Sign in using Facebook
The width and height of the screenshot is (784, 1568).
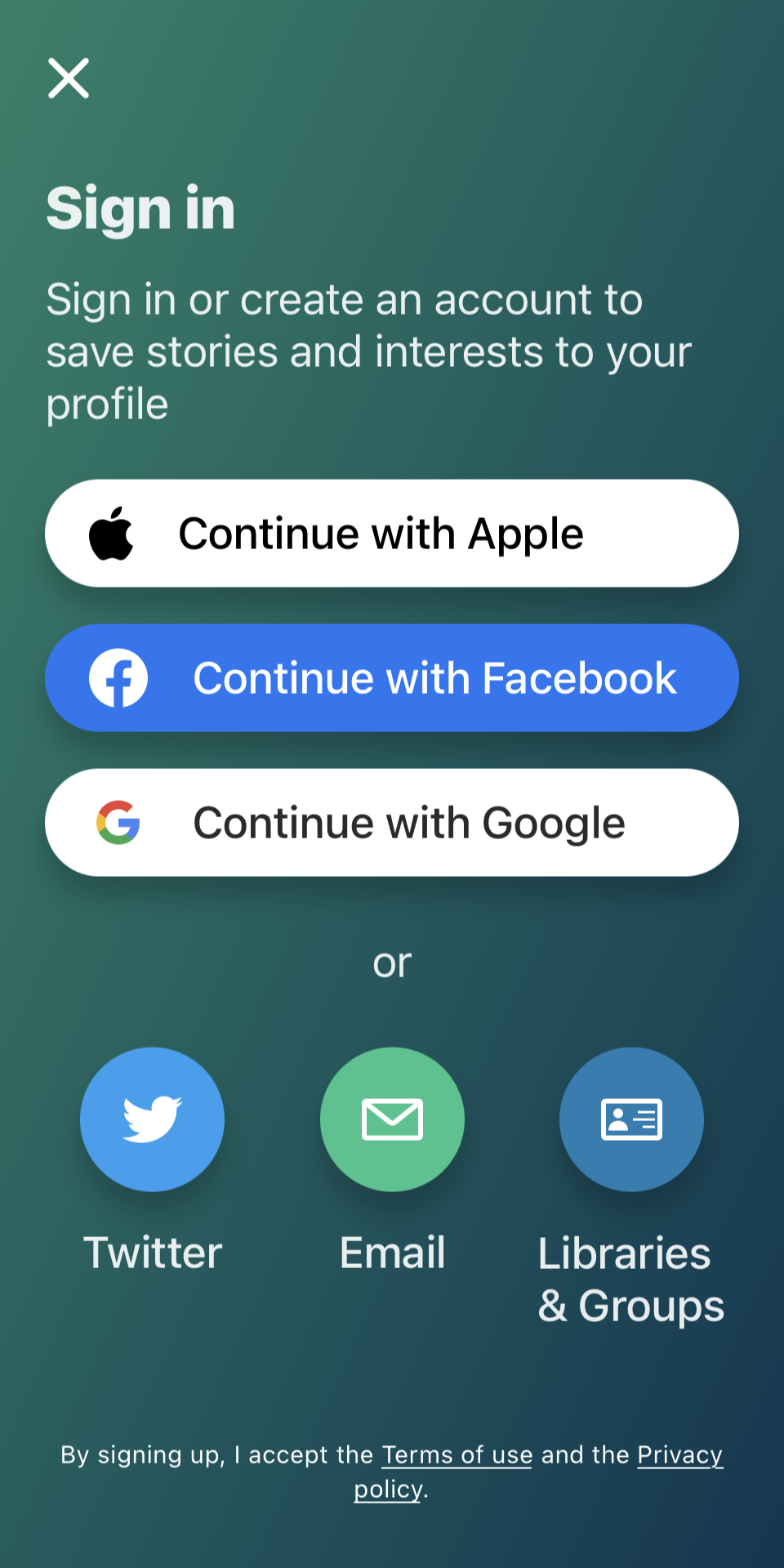pyautogui.click(x=392, y=678)
